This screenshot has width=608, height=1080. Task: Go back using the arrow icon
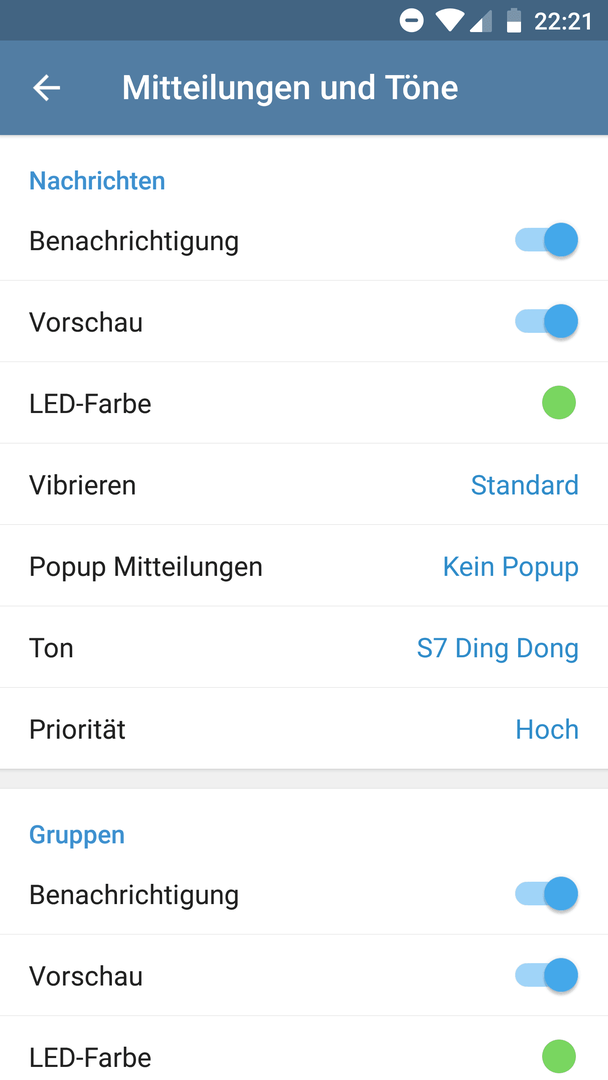click(x=47, y=88)
